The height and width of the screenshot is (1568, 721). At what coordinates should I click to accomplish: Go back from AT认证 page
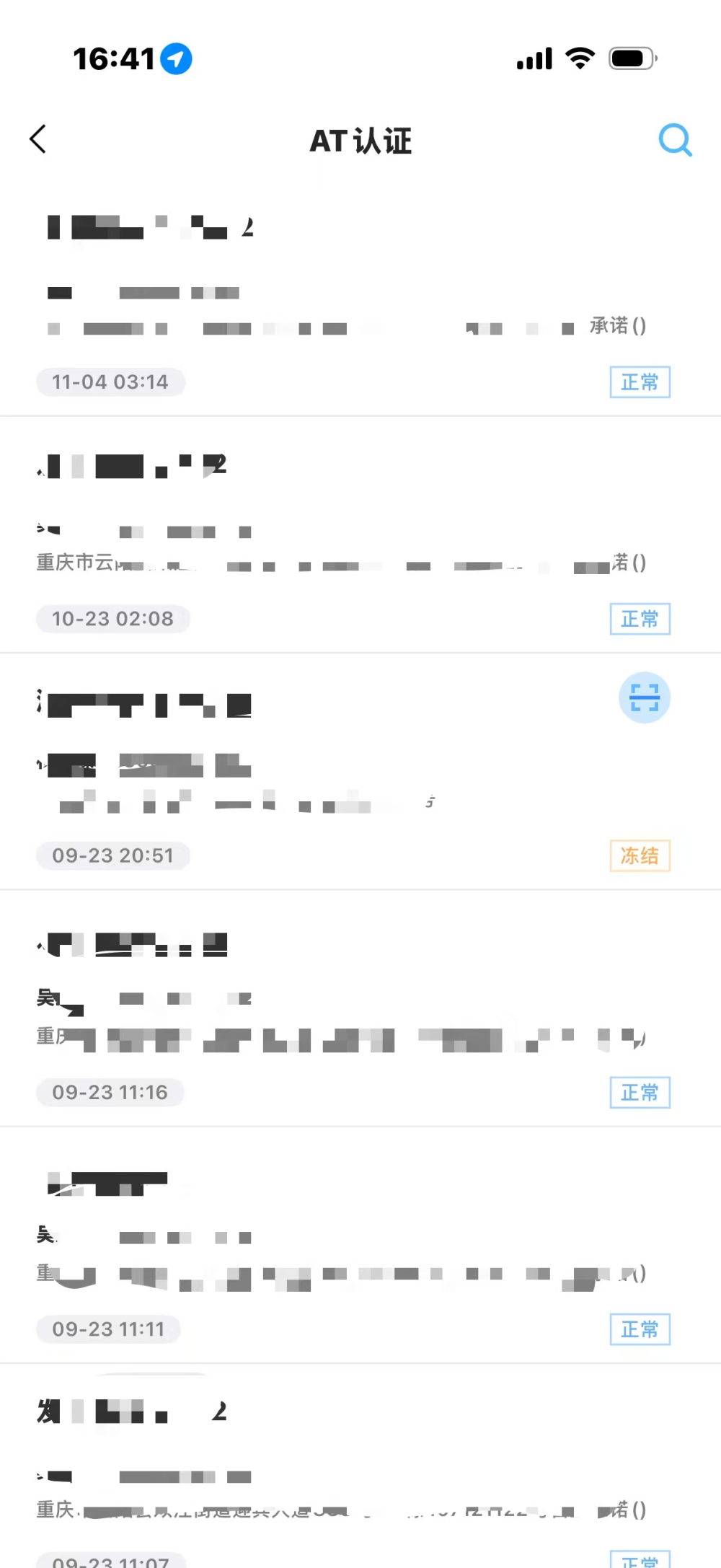point(38,139)
